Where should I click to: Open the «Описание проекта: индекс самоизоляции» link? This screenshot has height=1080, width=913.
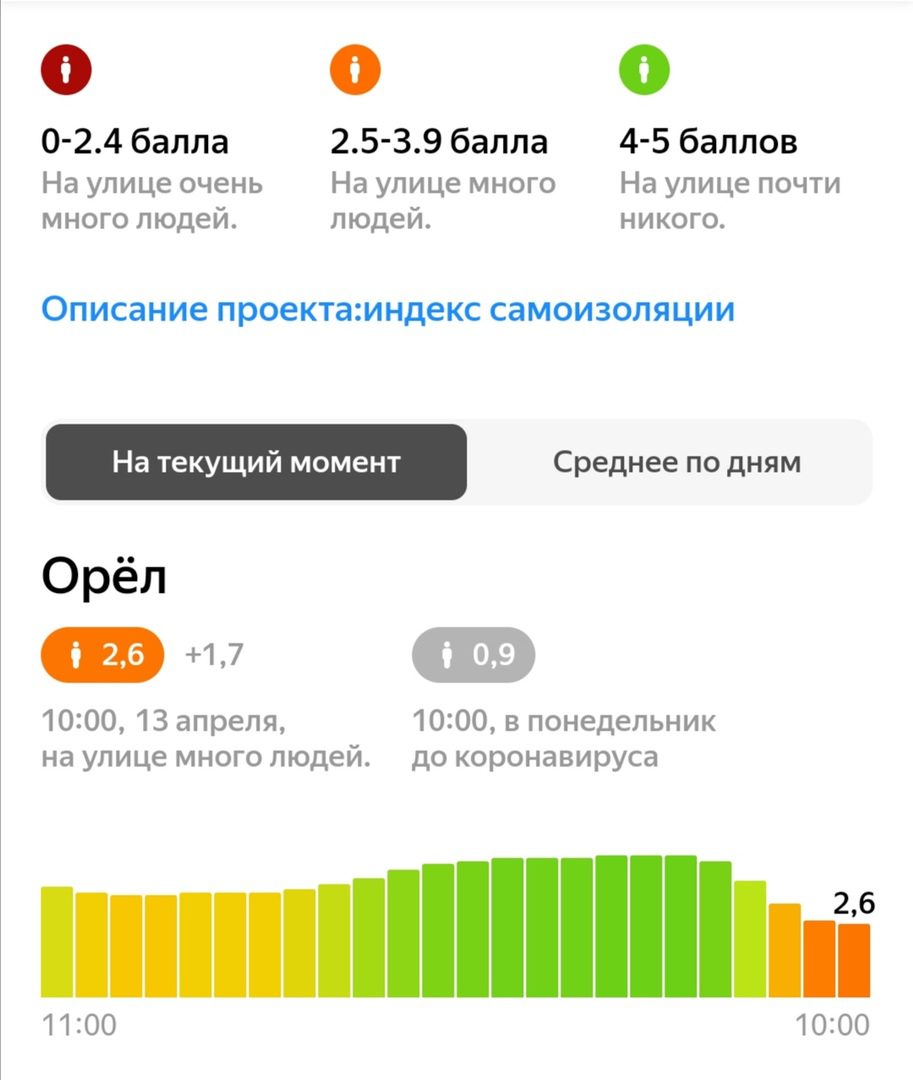(x=388, y=310)
